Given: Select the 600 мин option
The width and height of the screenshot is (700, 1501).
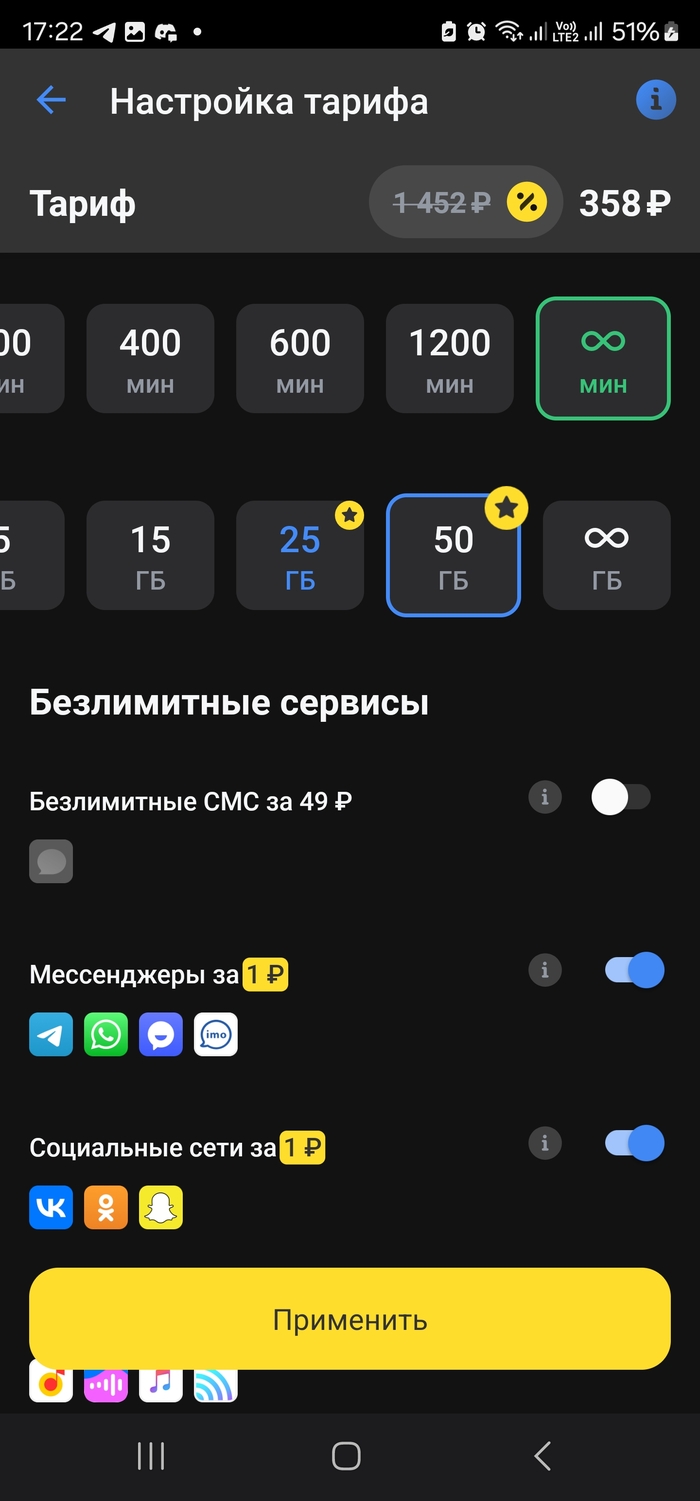Looking at the screenshot, I should point(300,358).
